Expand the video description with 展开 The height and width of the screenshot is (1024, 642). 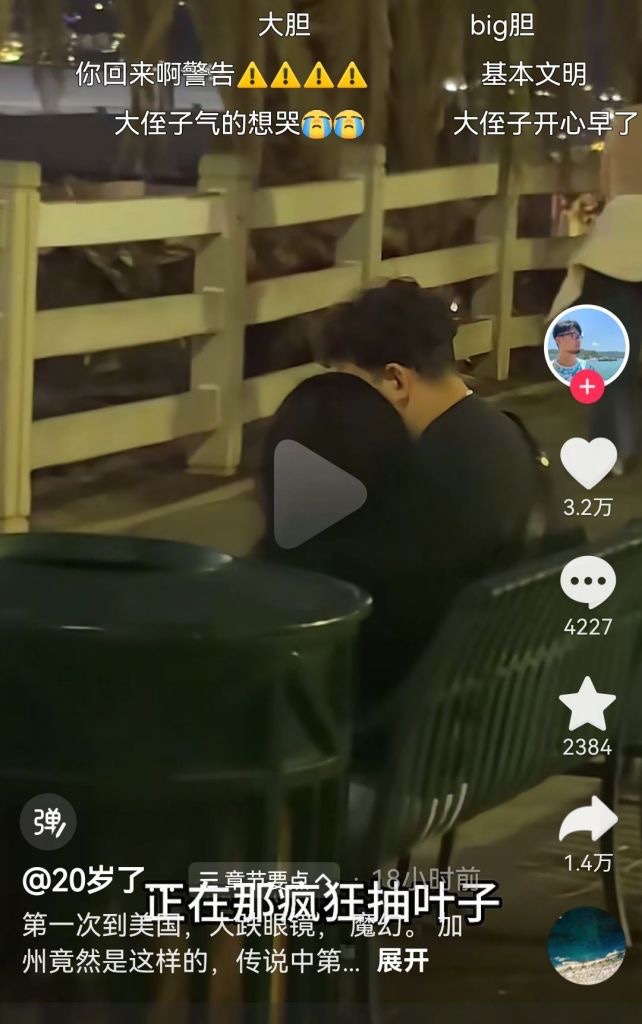point(402,961)
